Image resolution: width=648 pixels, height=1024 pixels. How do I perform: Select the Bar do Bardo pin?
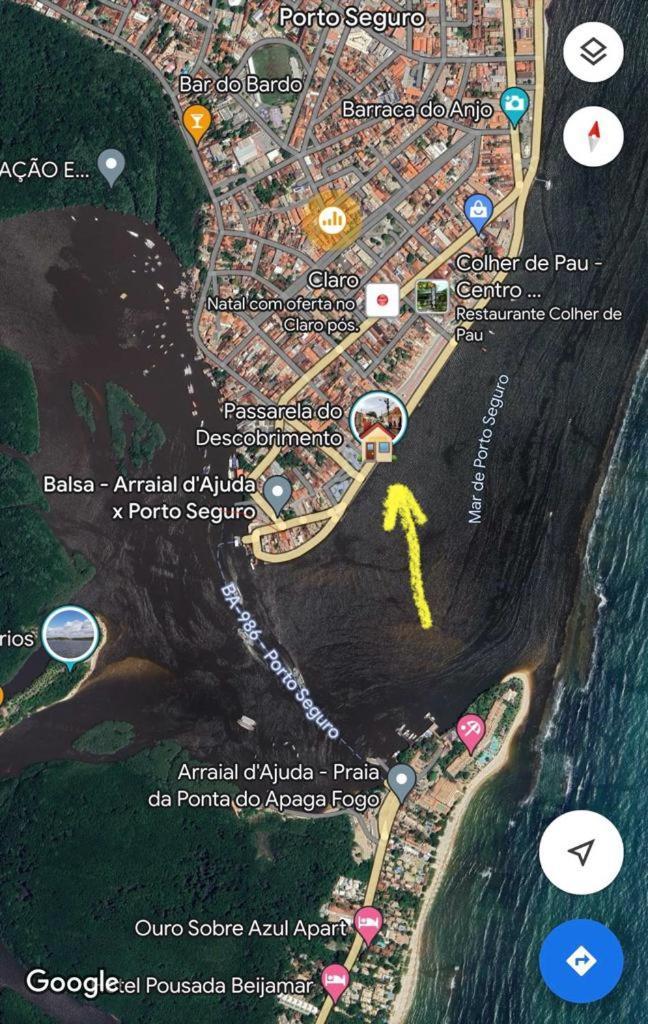(x=197, y=121)
